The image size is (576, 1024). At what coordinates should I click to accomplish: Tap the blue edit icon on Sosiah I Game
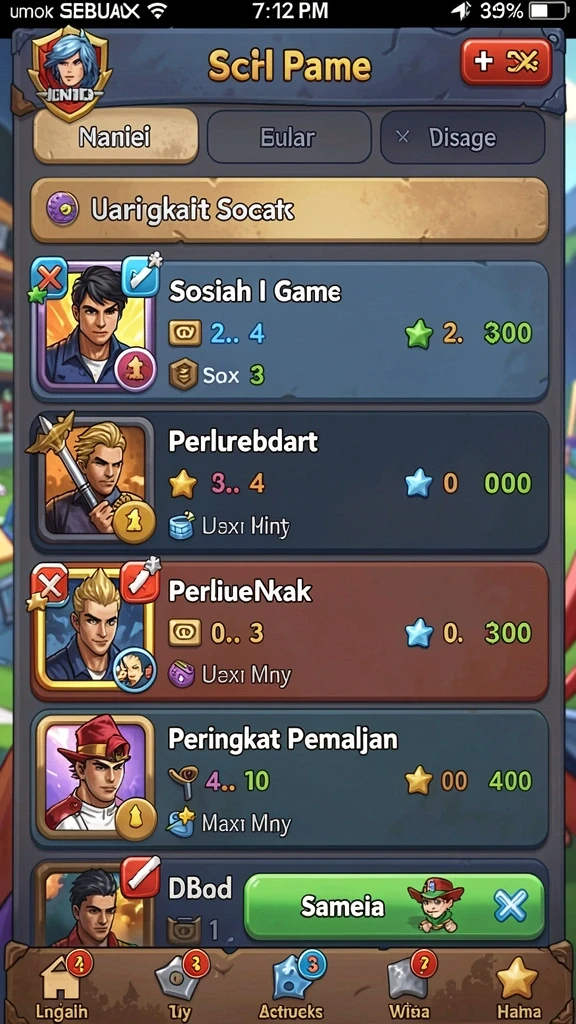click(140, 276)
